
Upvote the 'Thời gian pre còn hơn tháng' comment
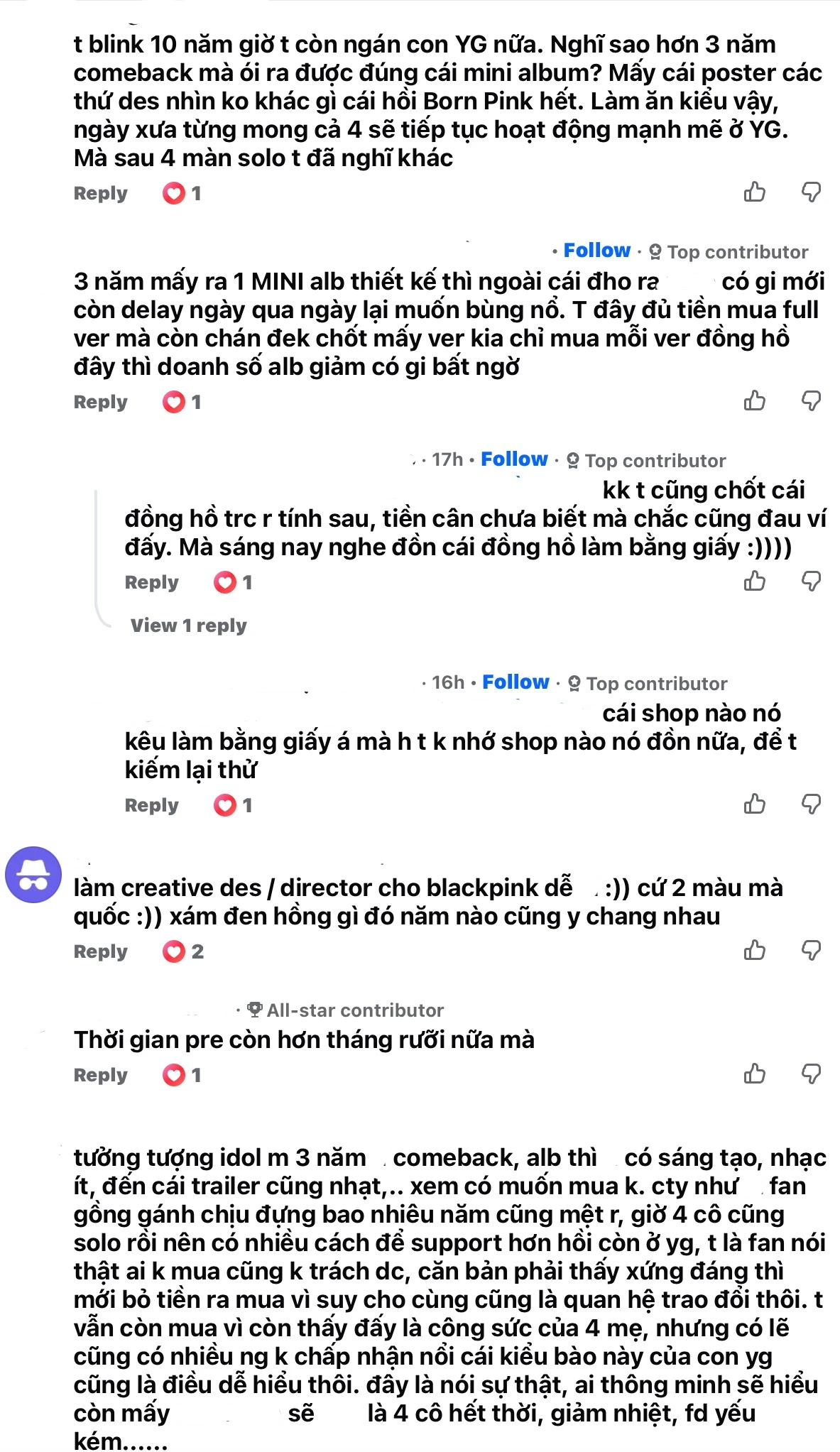click(x=754, y=1074)
